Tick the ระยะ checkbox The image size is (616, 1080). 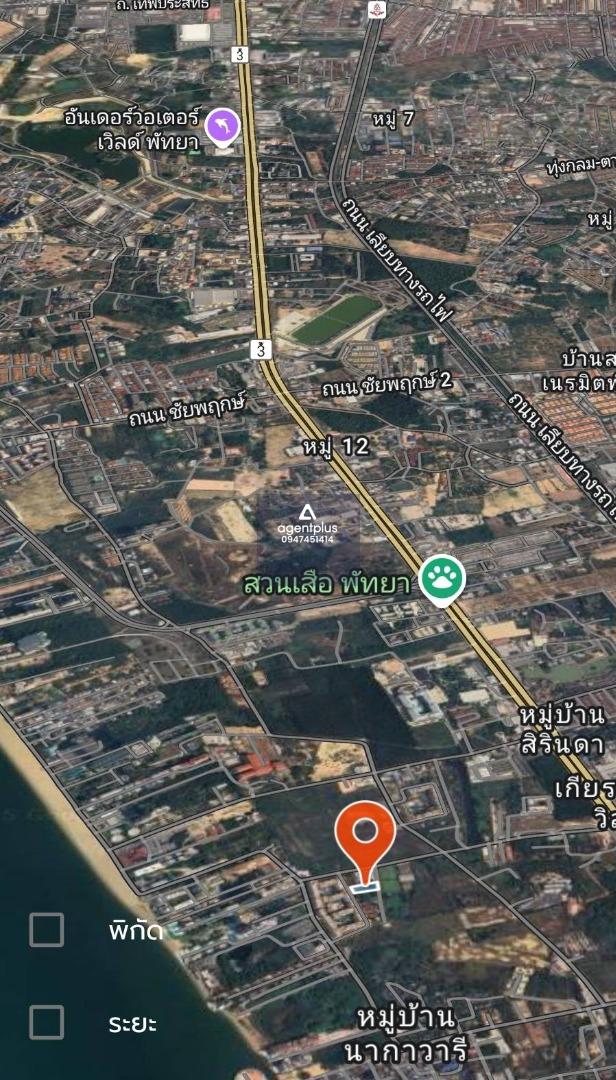[x=46, y=1022]
